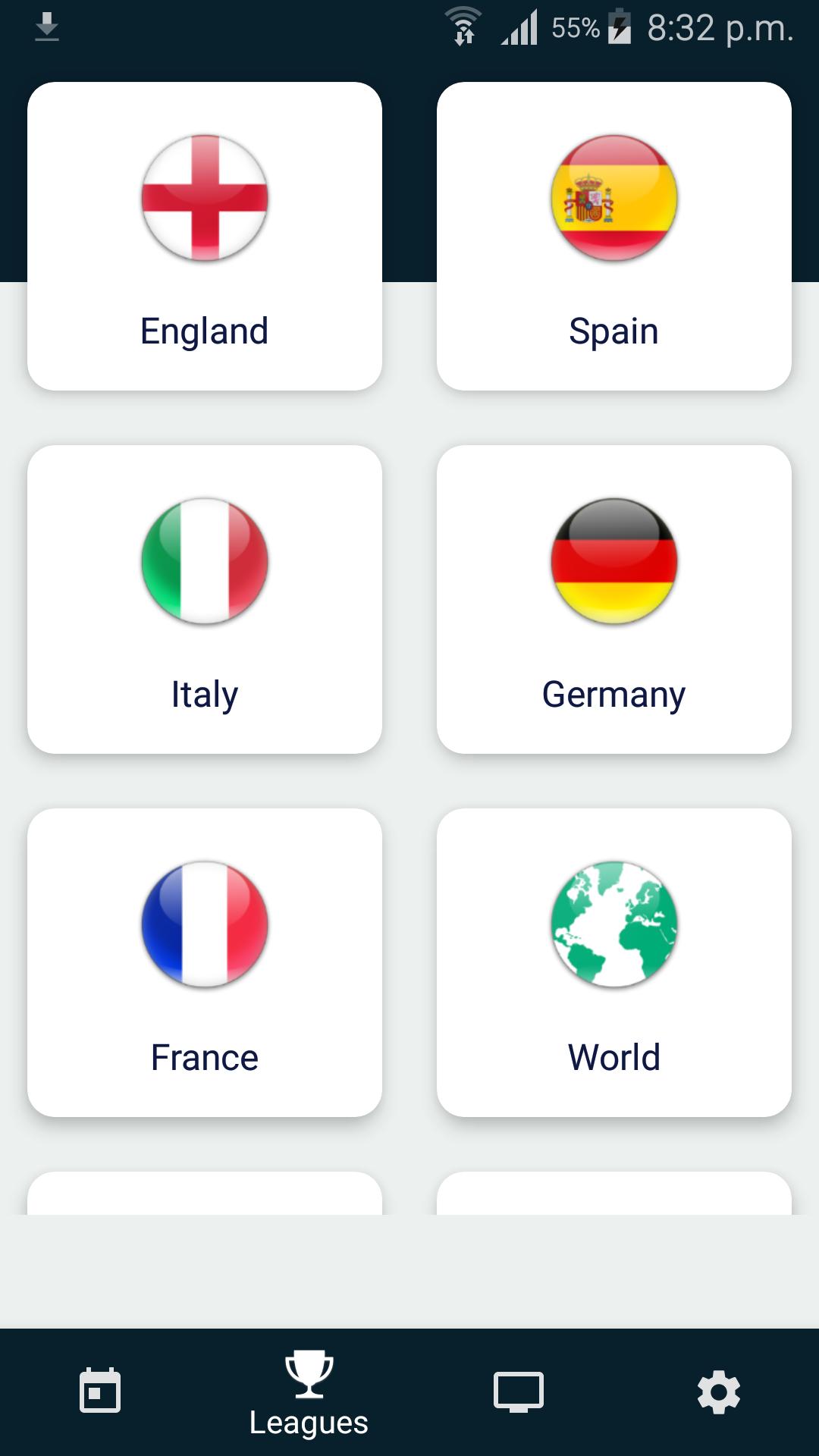Tap the Leagues tab
The height and width of the screenshot is (1456, 819).
coord(309,1394)
